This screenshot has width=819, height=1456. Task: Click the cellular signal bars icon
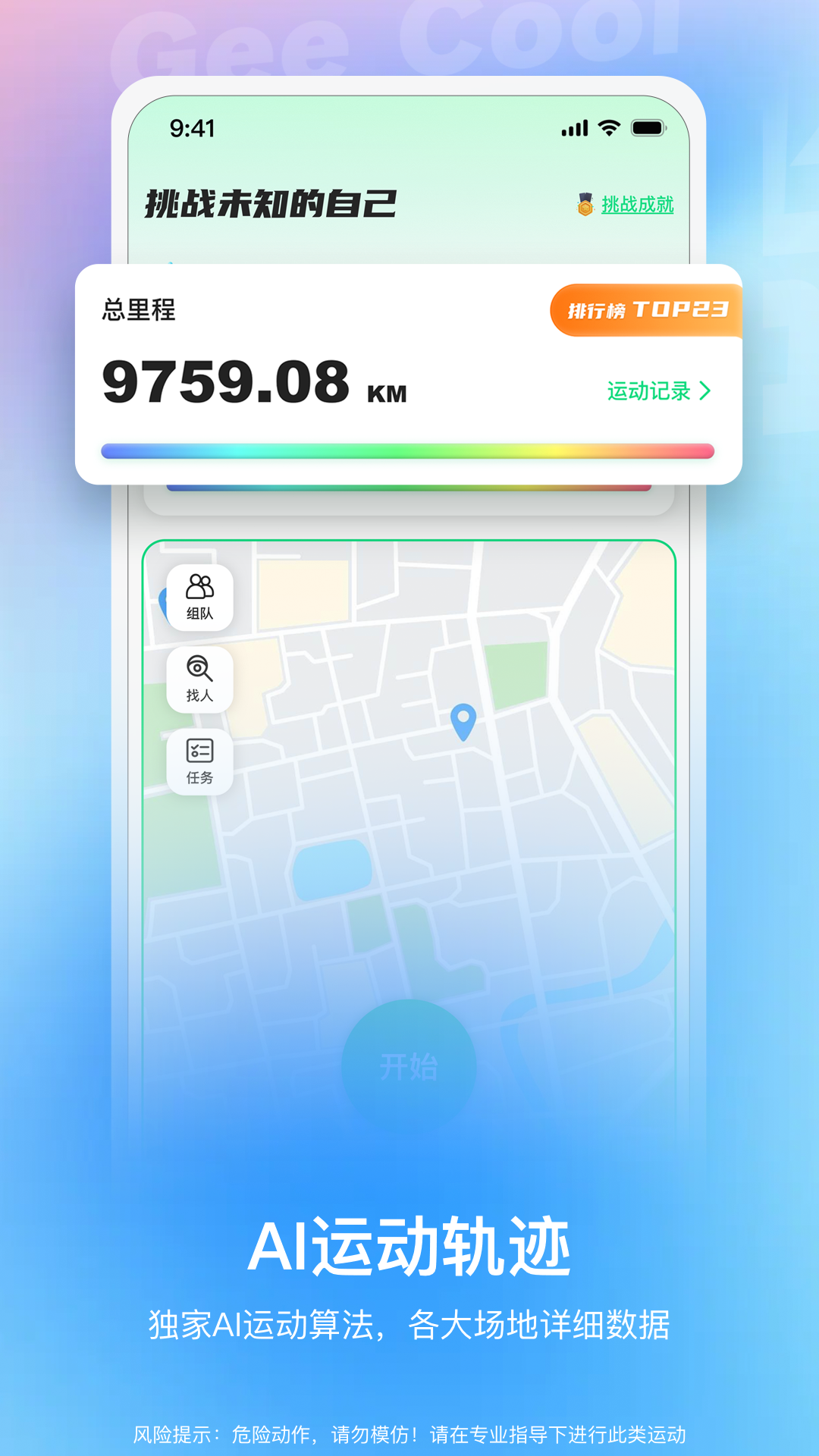coord(574,127)
